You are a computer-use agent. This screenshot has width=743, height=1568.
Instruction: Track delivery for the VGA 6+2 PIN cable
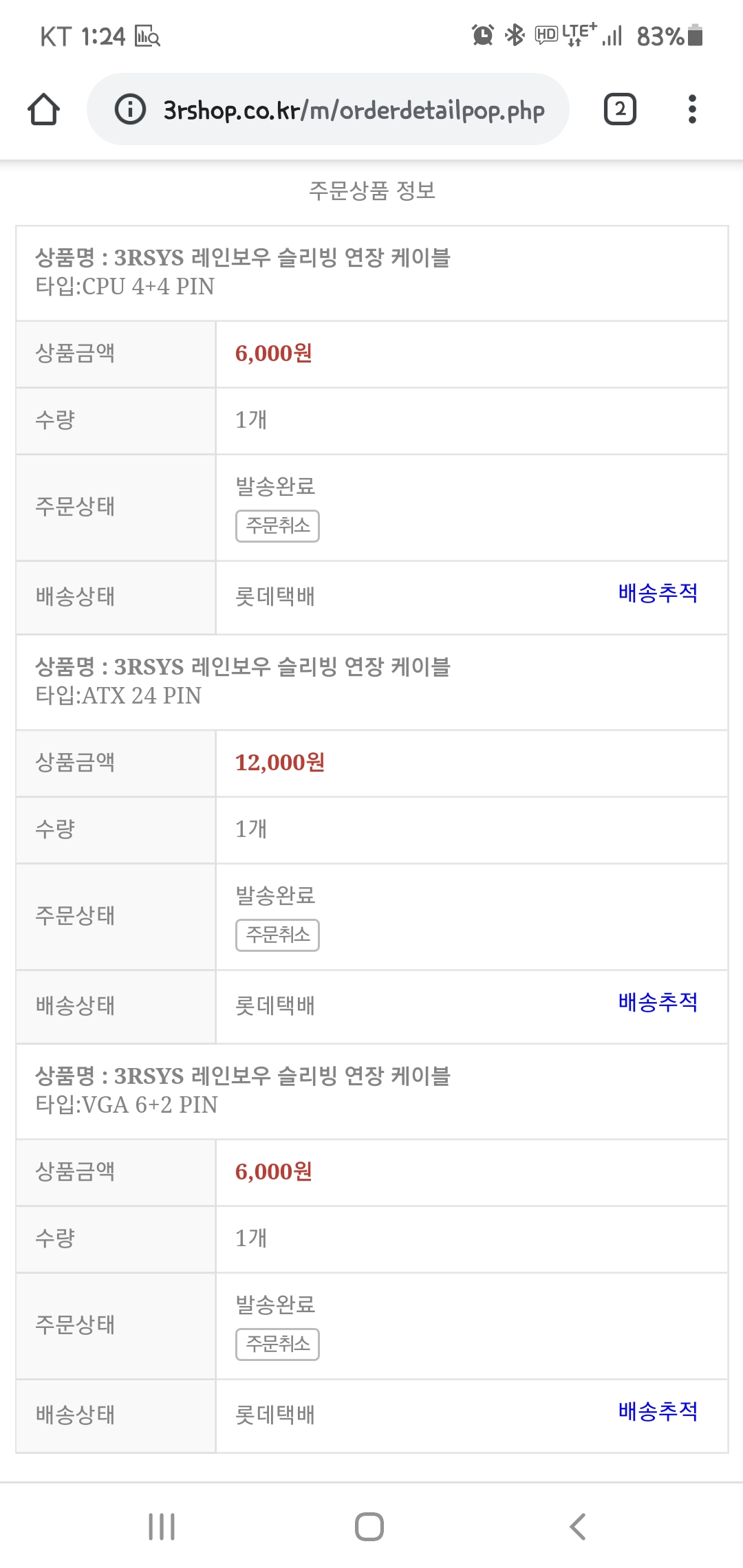[x=658, y=1411]
